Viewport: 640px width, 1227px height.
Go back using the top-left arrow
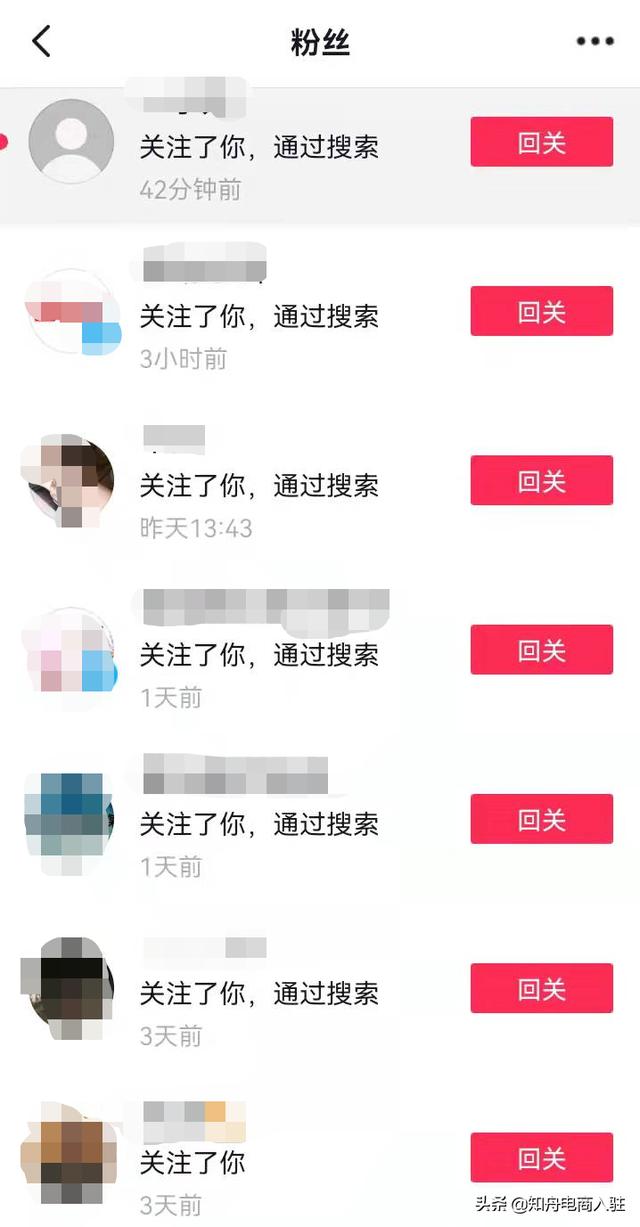pos(41,42)
